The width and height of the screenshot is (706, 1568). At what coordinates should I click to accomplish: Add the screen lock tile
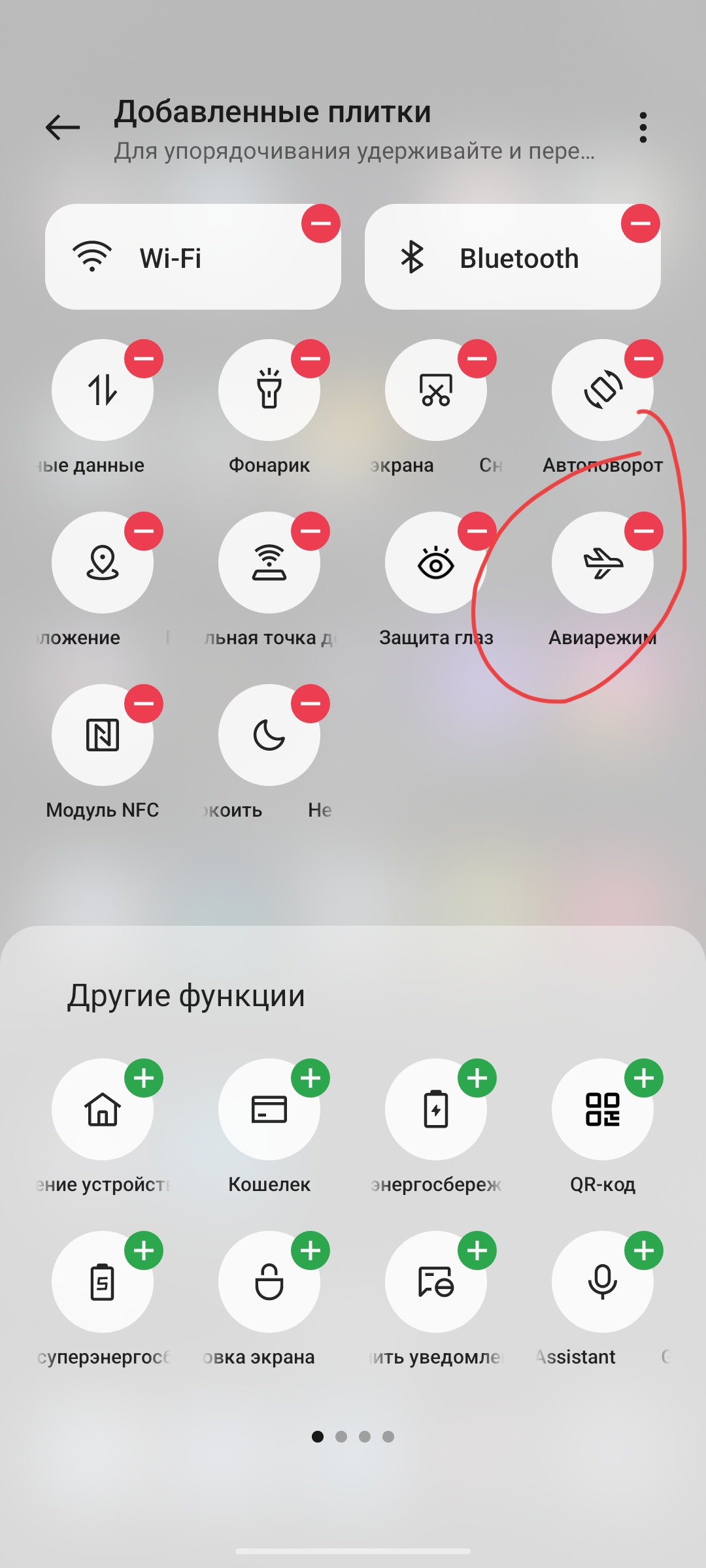click(x=311, y=1250)
